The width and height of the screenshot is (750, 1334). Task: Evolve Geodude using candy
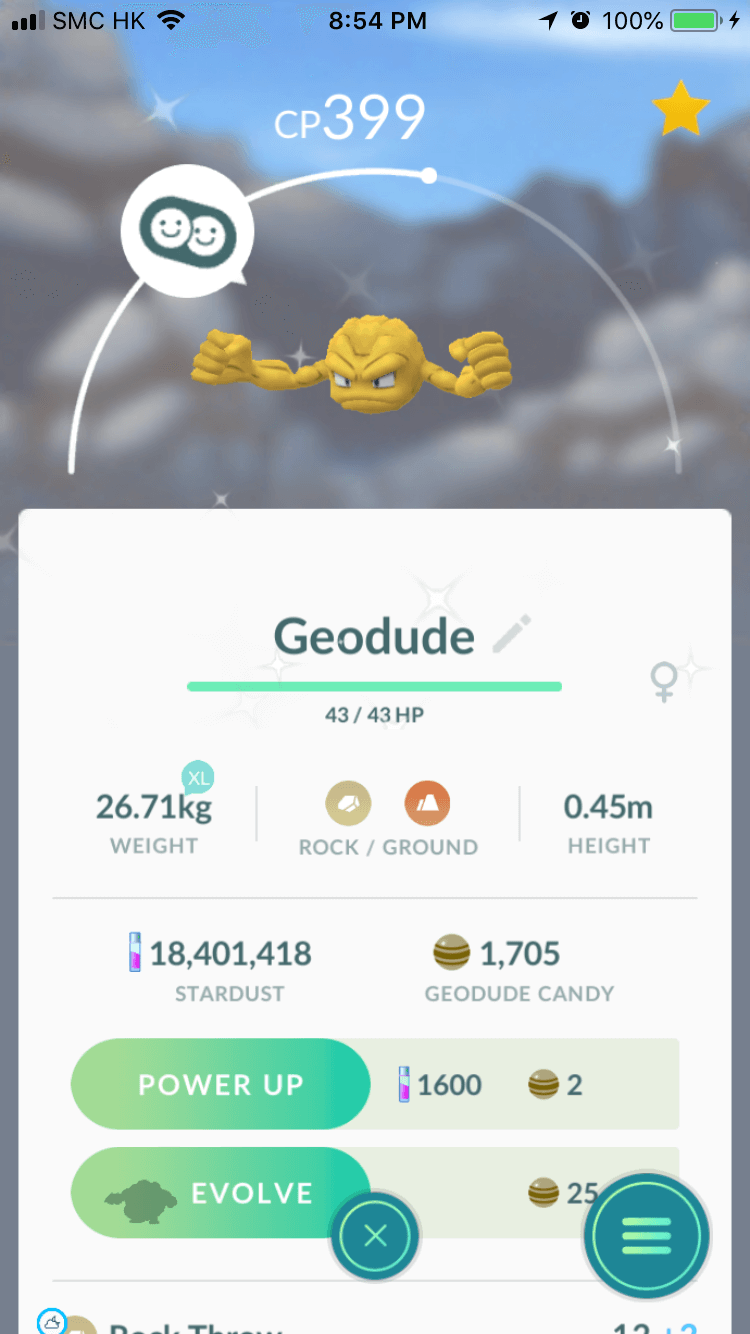pos(220,1193)
